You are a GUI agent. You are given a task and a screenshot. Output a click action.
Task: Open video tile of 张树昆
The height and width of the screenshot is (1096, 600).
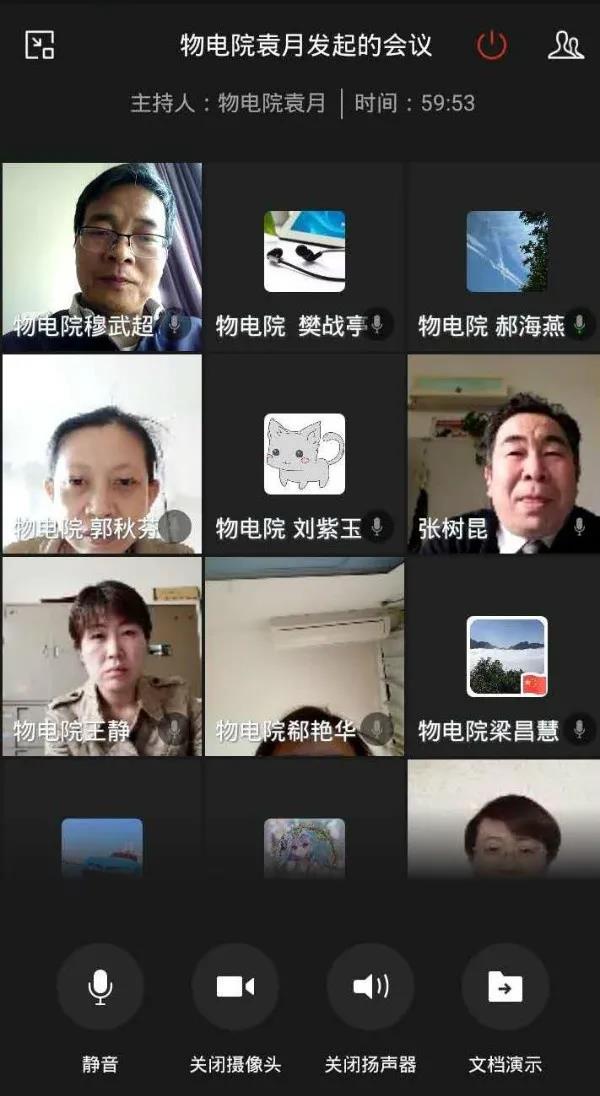(x=505, y=454)
